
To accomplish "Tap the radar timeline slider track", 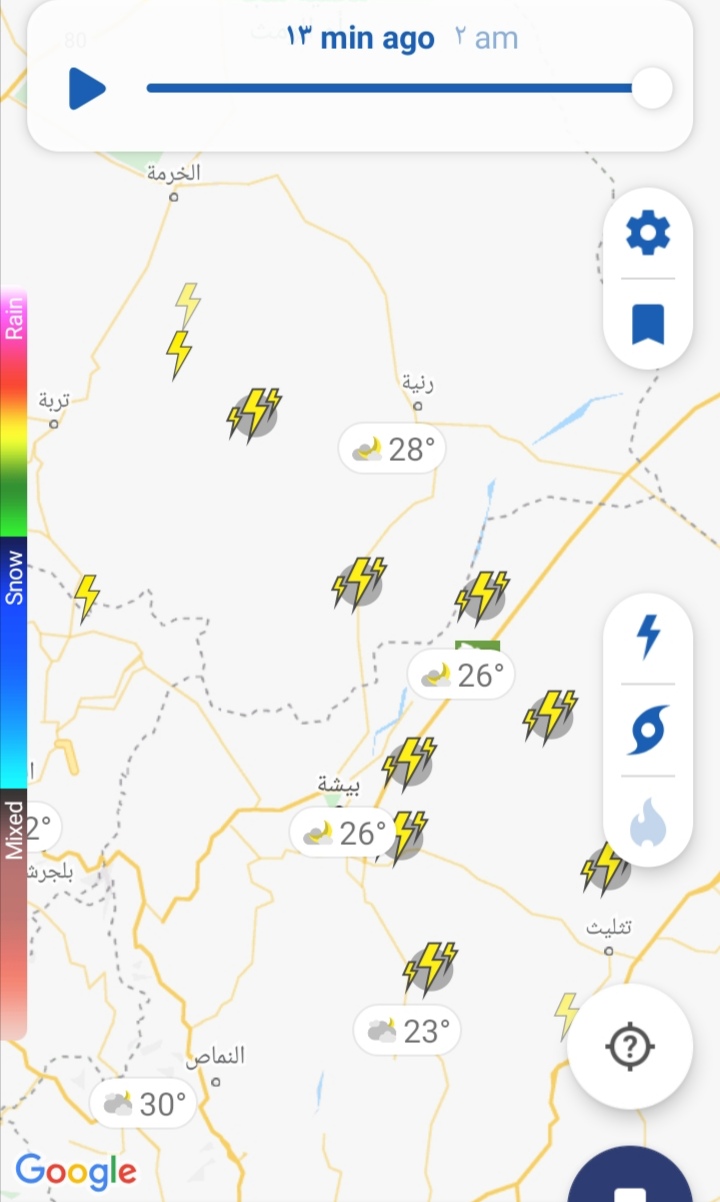I will (x=399, y=88).
